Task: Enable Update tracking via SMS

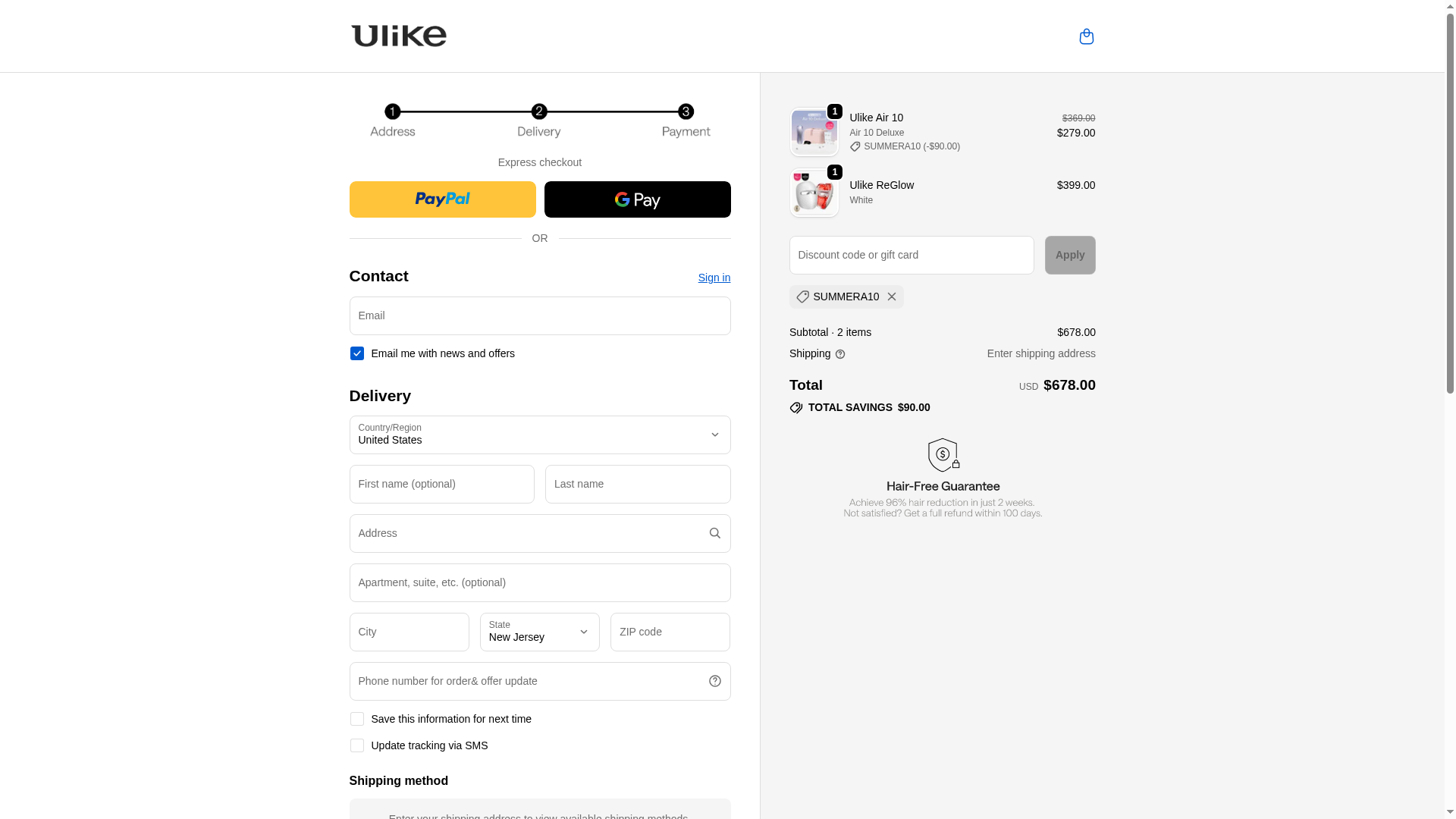Action: click(x=356, y=745)
